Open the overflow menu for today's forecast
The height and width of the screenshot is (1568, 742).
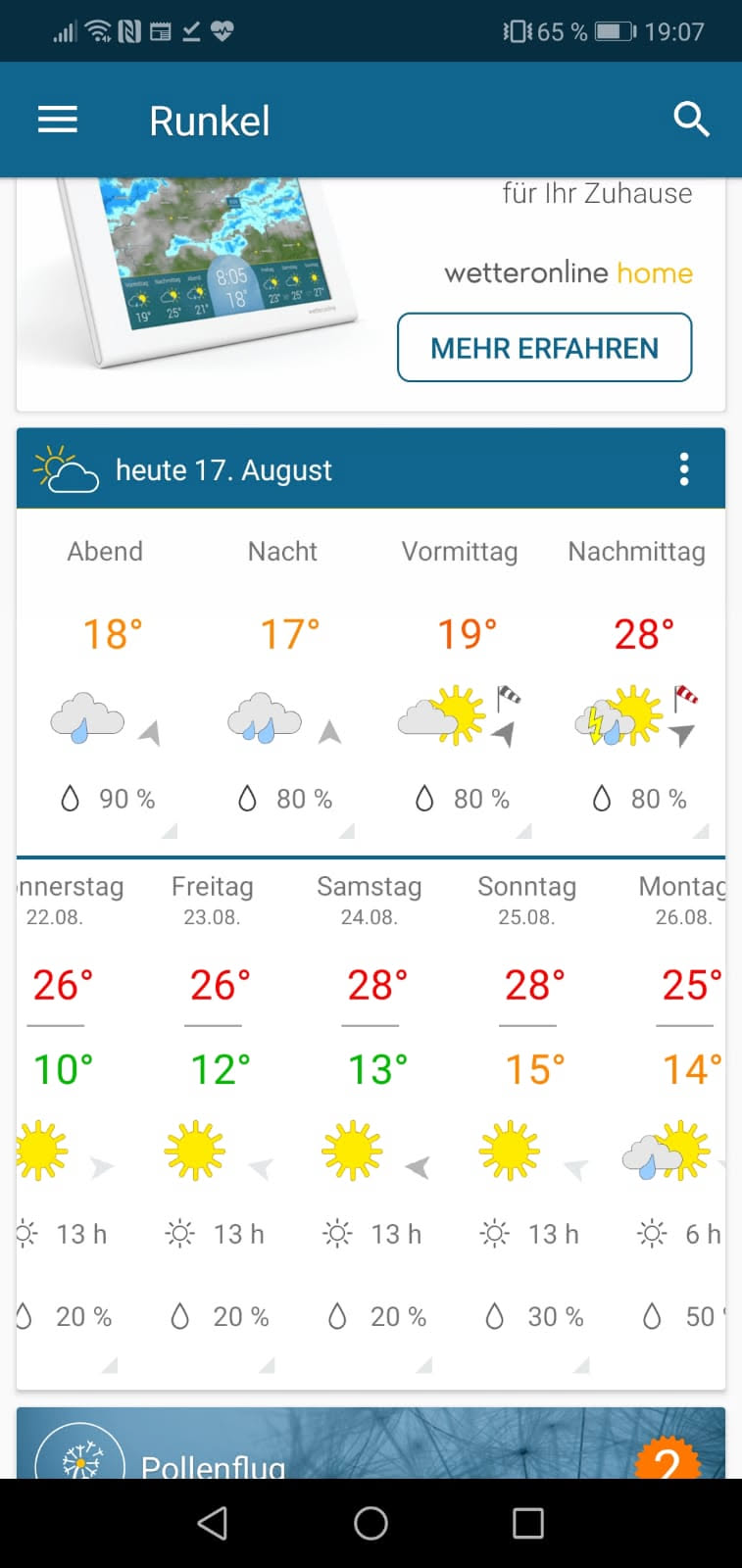click(684, 470)
